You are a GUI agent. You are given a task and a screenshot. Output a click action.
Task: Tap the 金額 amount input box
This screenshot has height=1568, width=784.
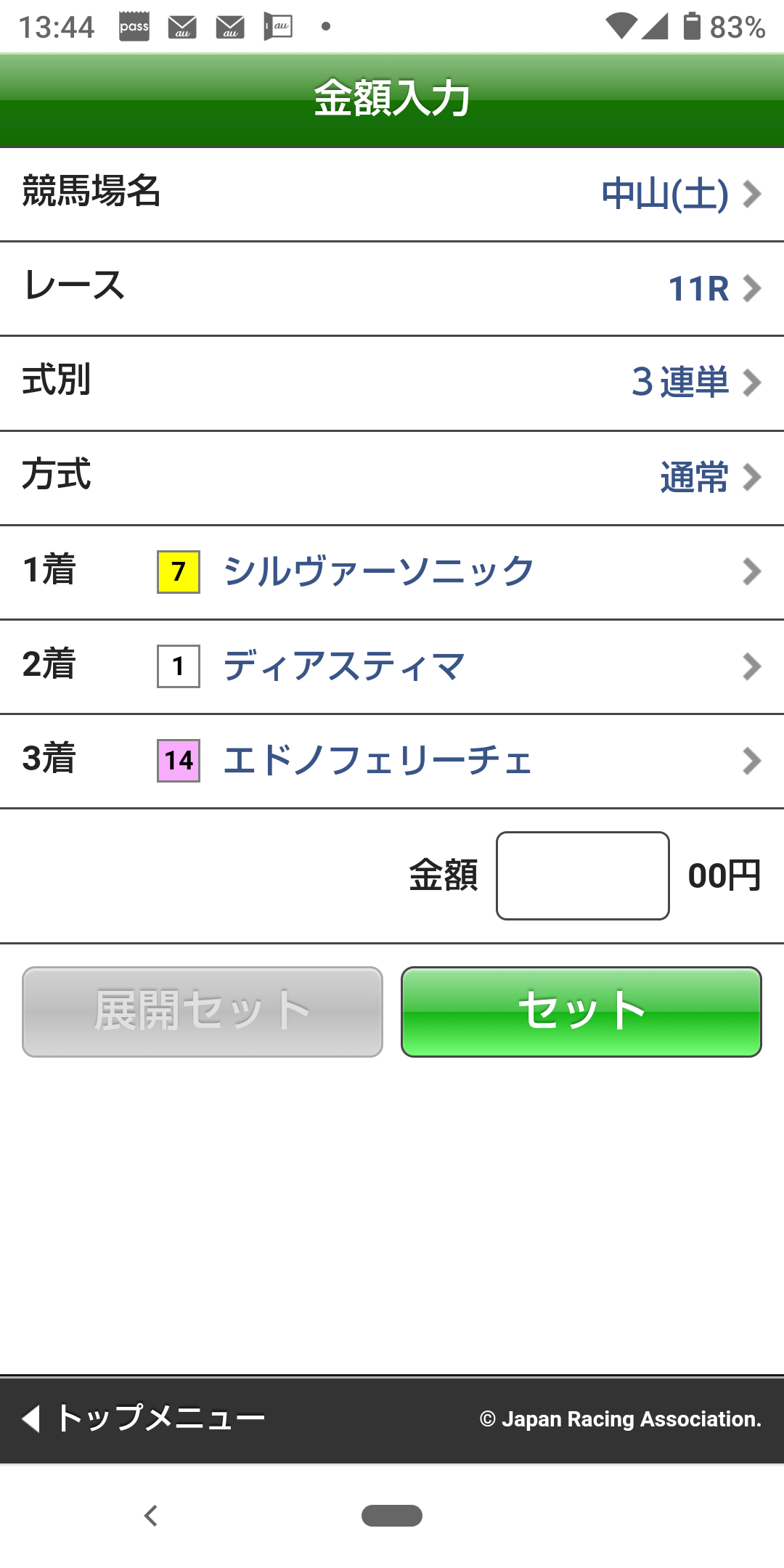(x=582, y=875)
